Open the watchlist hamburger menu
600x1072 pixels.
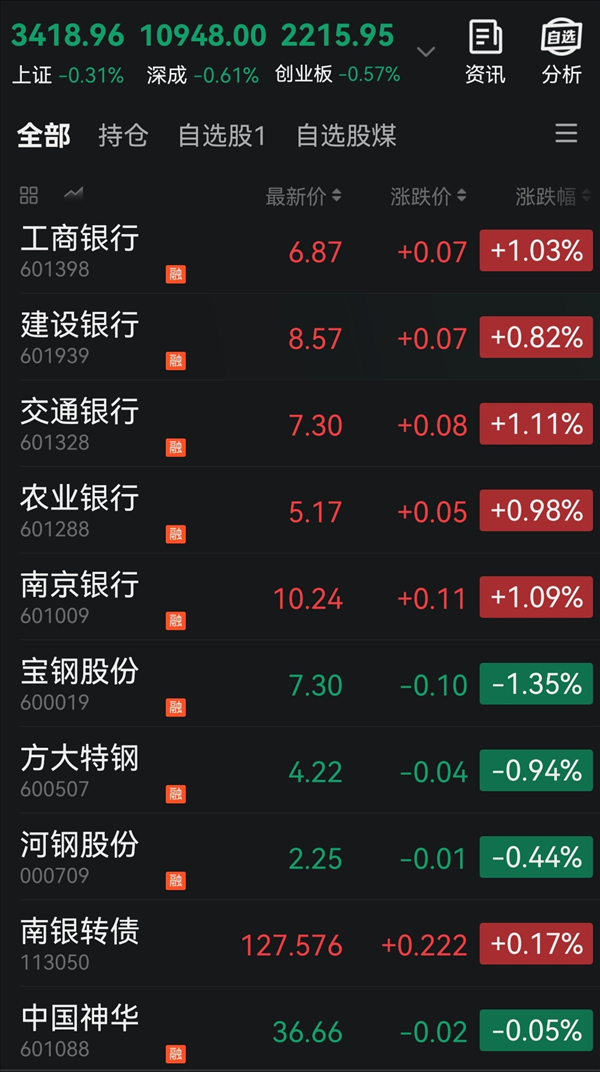(x=566, y=133)
